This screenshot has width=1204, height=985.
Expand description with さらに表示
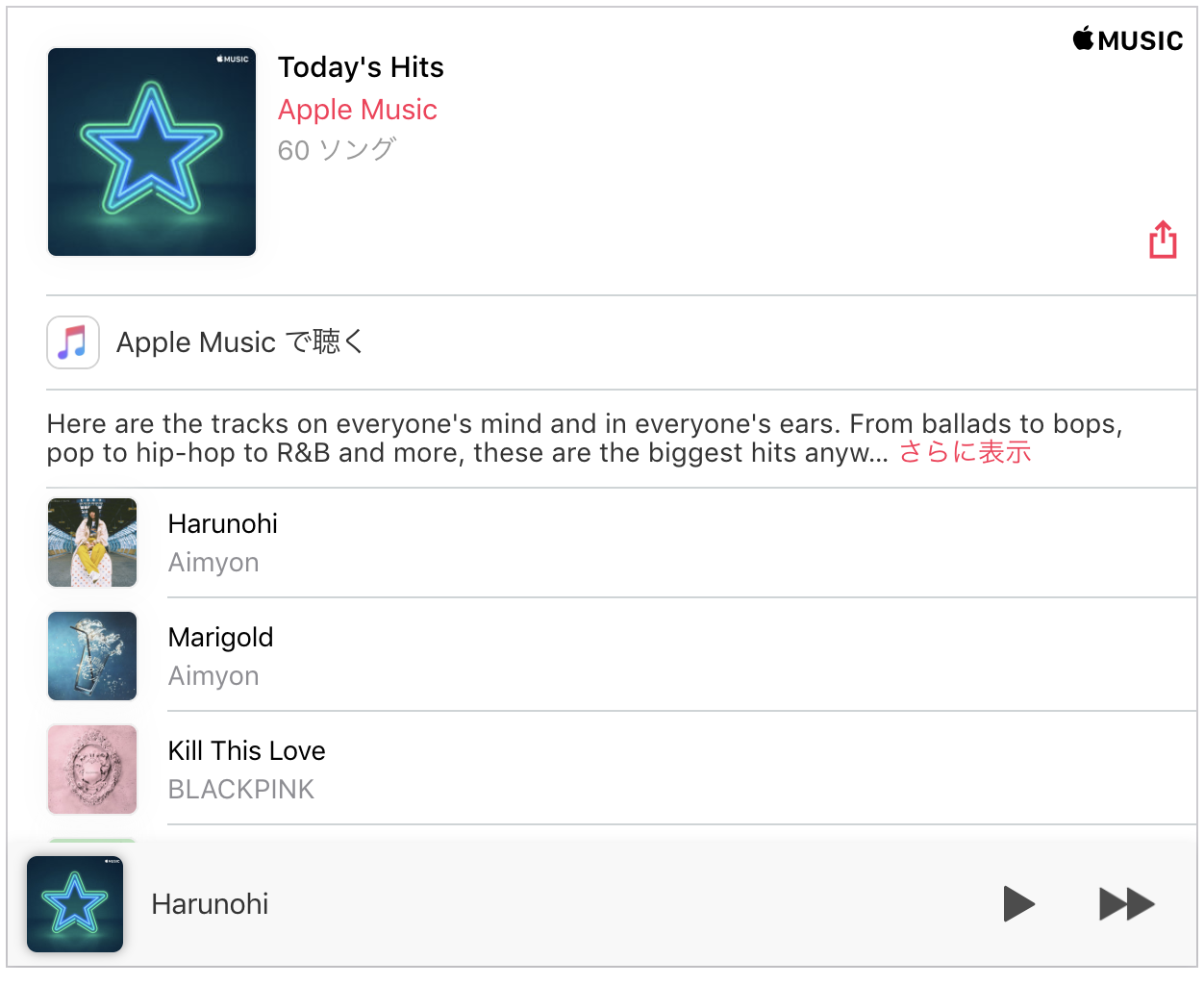(965, 452)
